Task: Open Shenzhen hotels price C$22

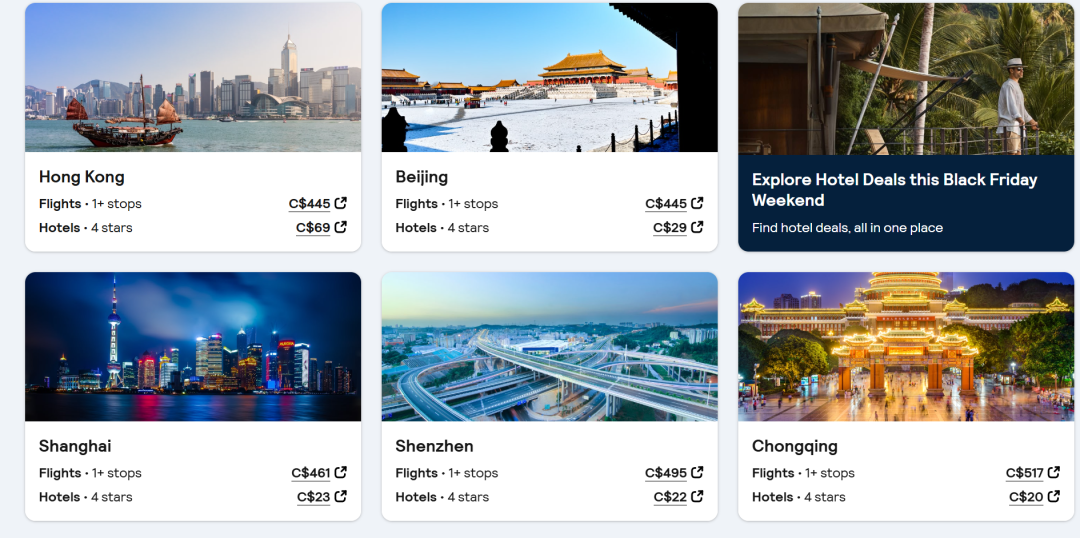Action: [677, 497]
